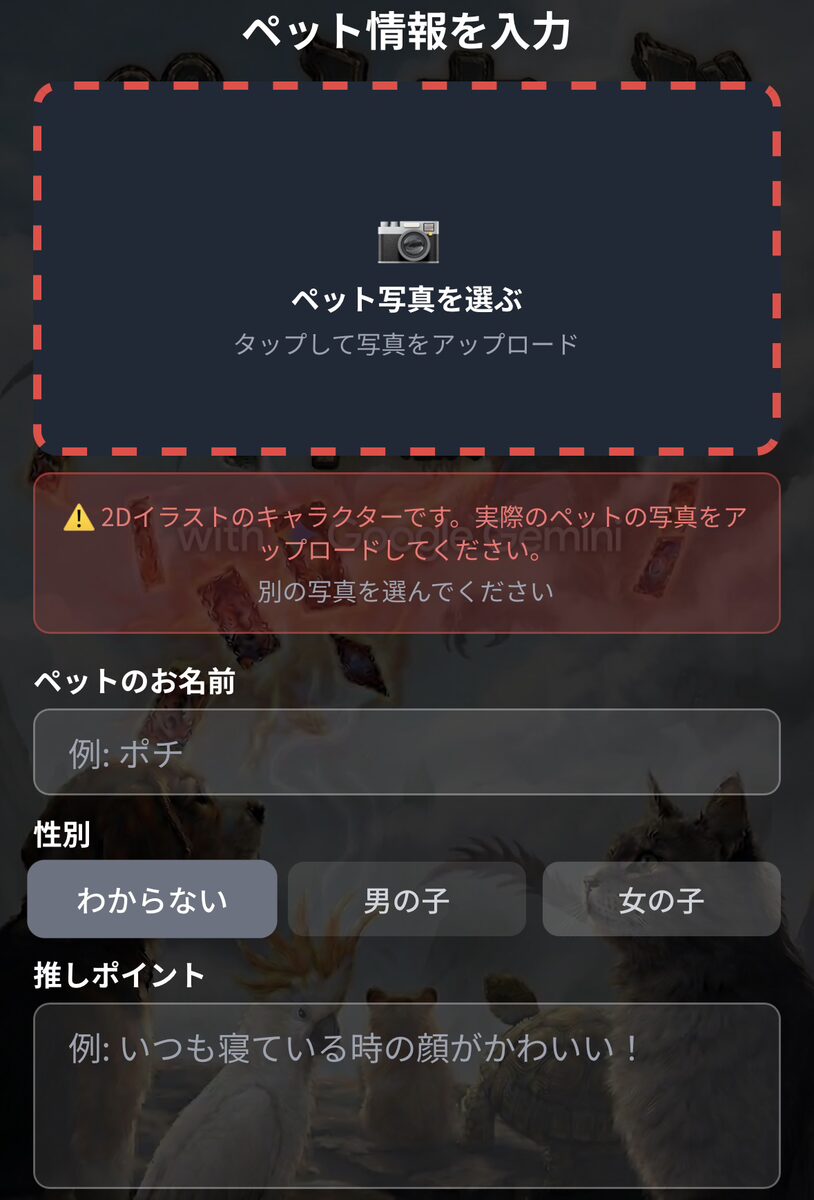The image size is (814, 1200).
Task: Focus the 推しポイント text area
Action: [x=406, y=1095]
